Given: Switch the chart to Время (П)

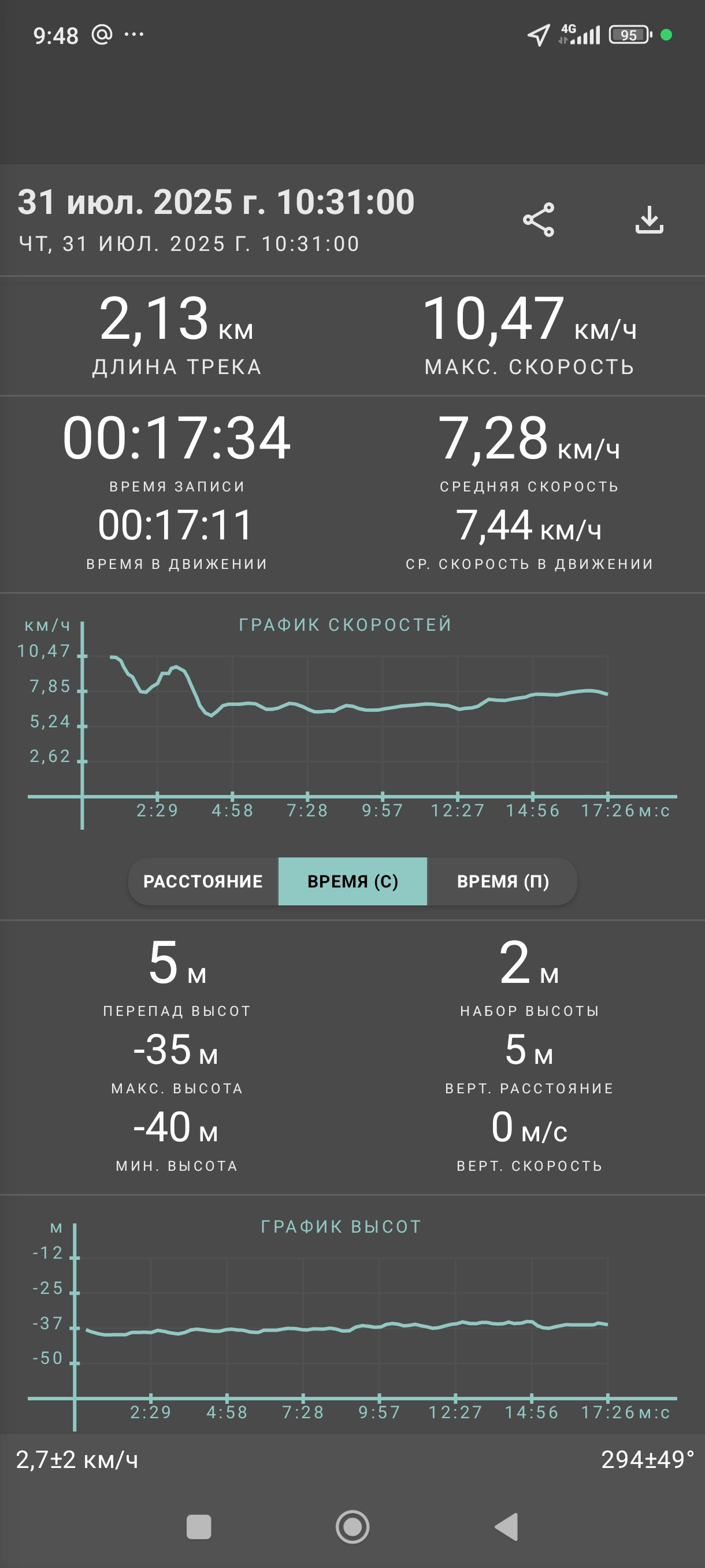Looking at the screenshot, I should coord(502,881).
